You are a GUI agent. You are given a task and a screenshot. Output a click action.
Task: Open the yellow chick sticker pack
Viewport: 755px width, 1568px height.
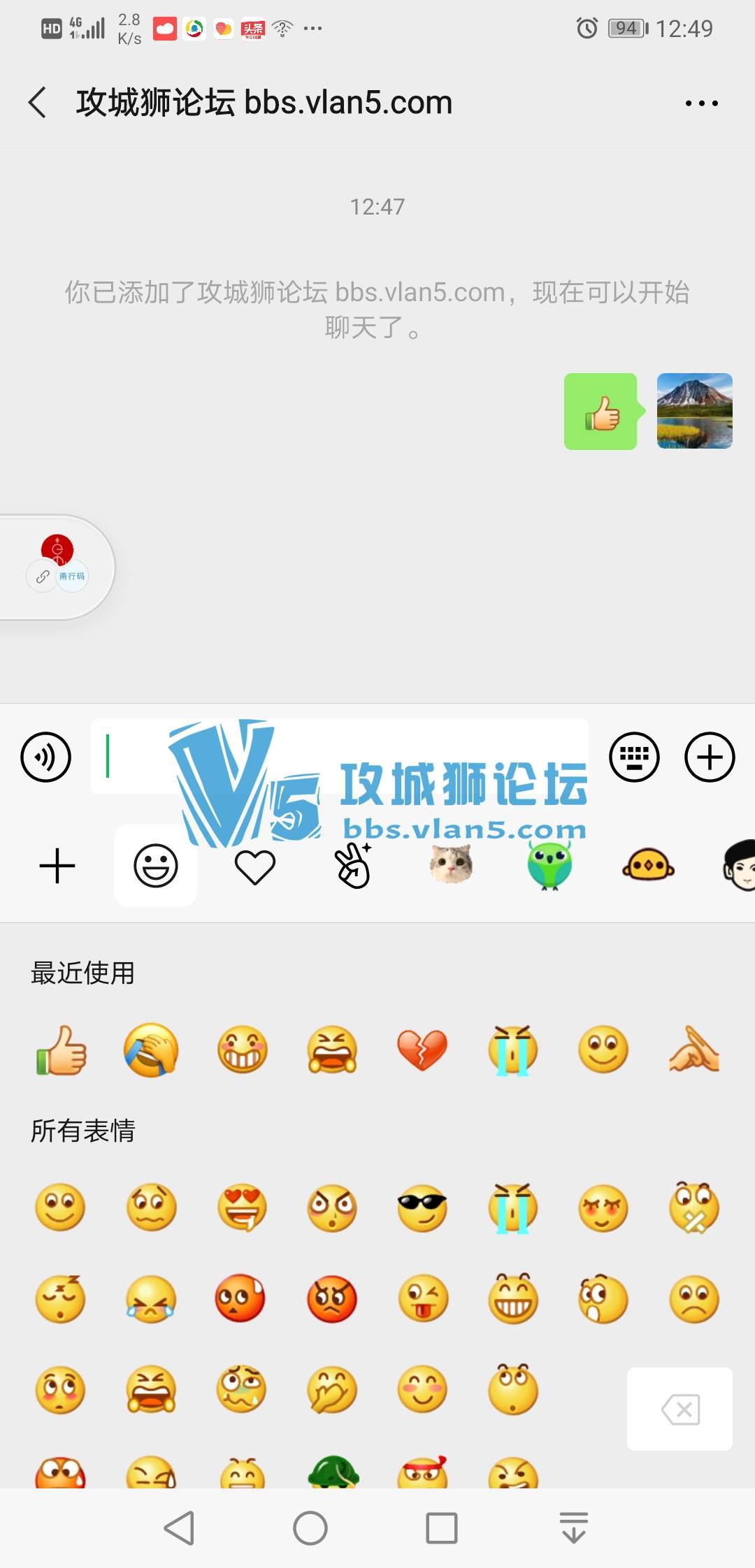[648, 865]
